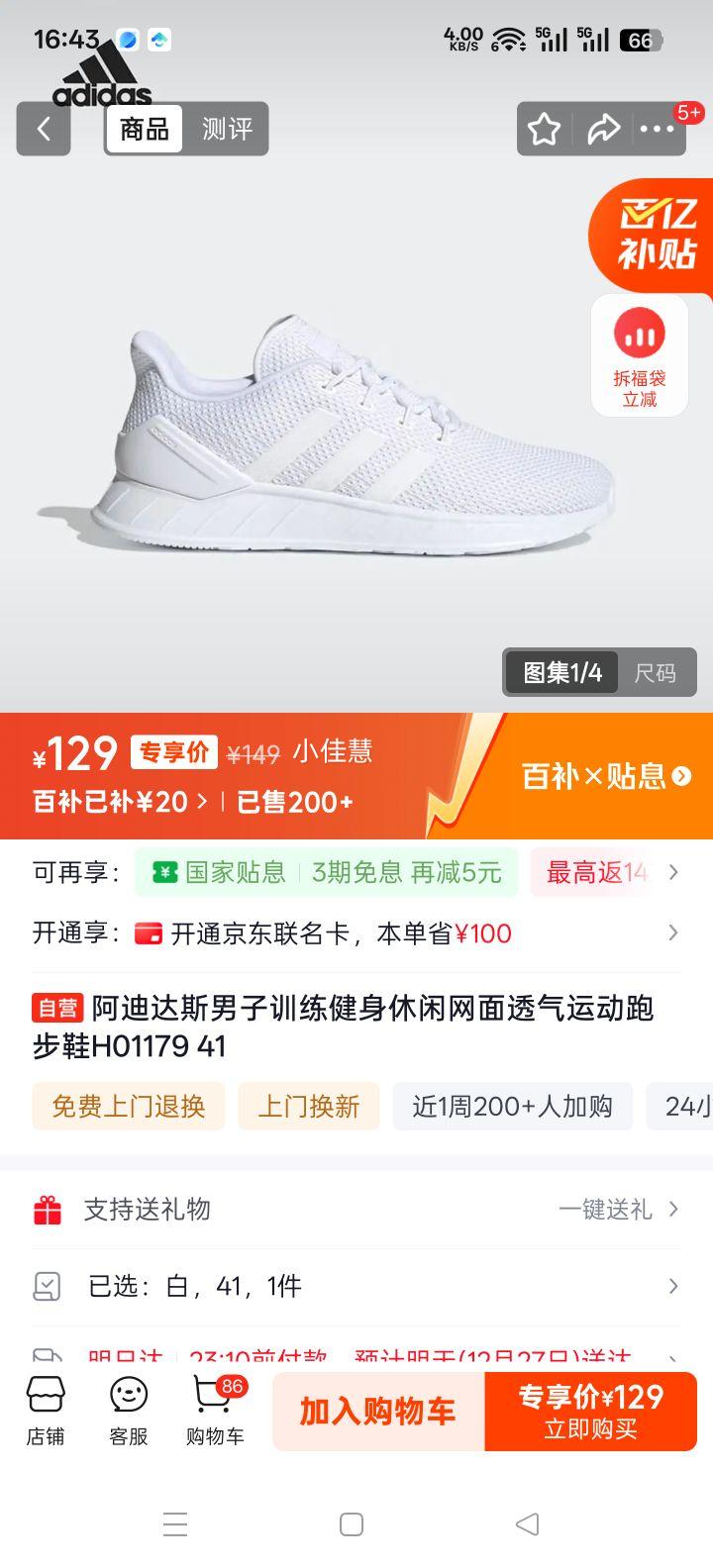This screenshot has width=713, height=1568.
Task: Expand the 开通京东联名卡 row
Action: [356, 932]
